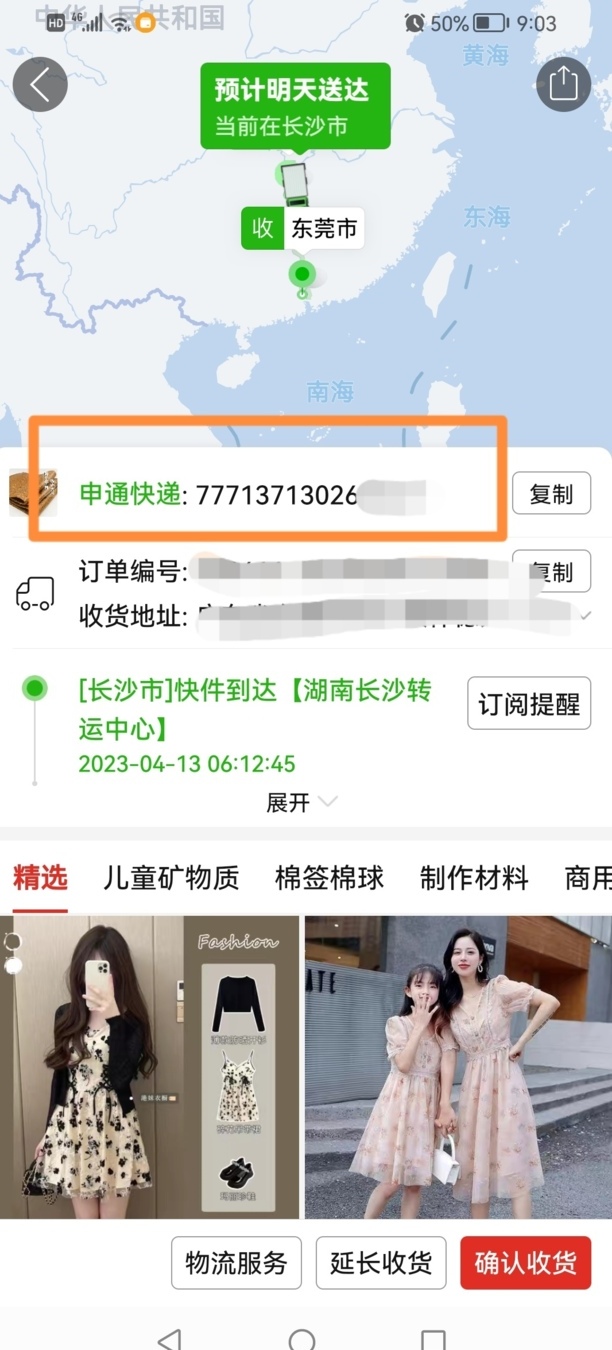Go back using the top-left arrow

39,84
